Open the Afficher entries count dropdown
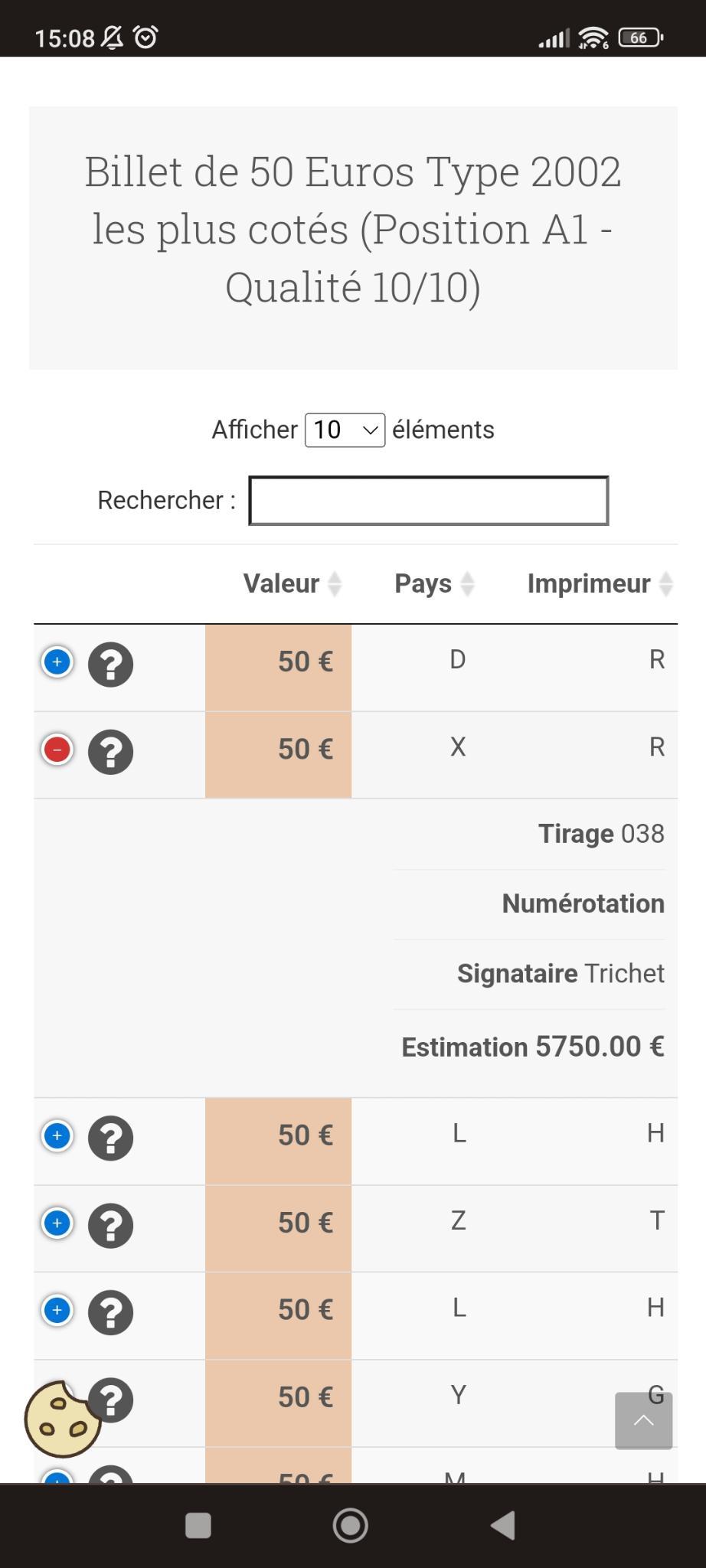The height and width of the screenshot is (1568, 706). [345, 430]
